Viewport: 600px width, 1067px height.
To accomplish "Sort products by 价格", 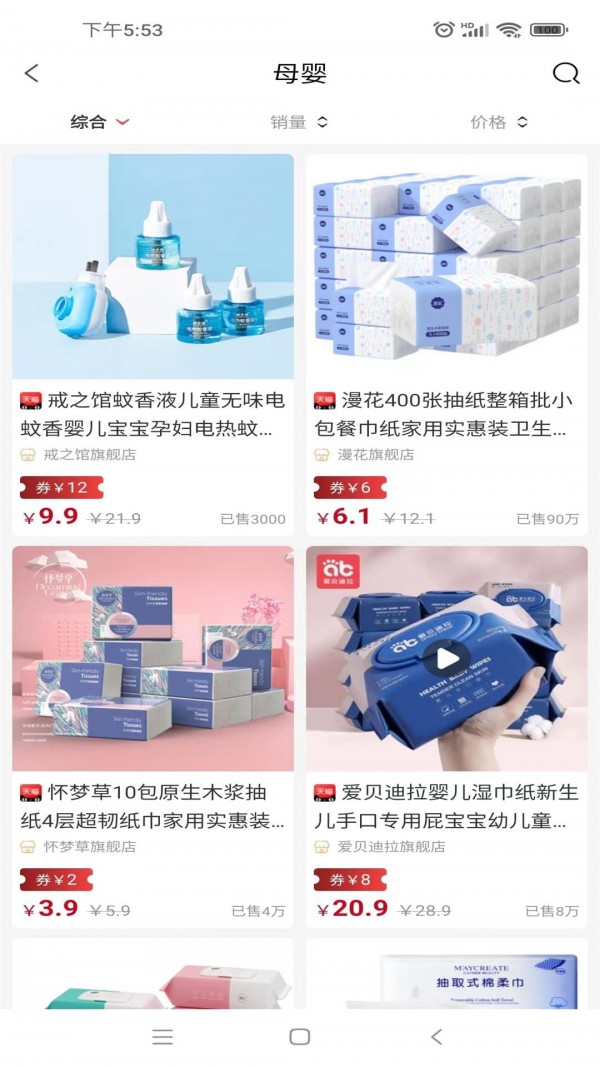I will pos(498,122).
